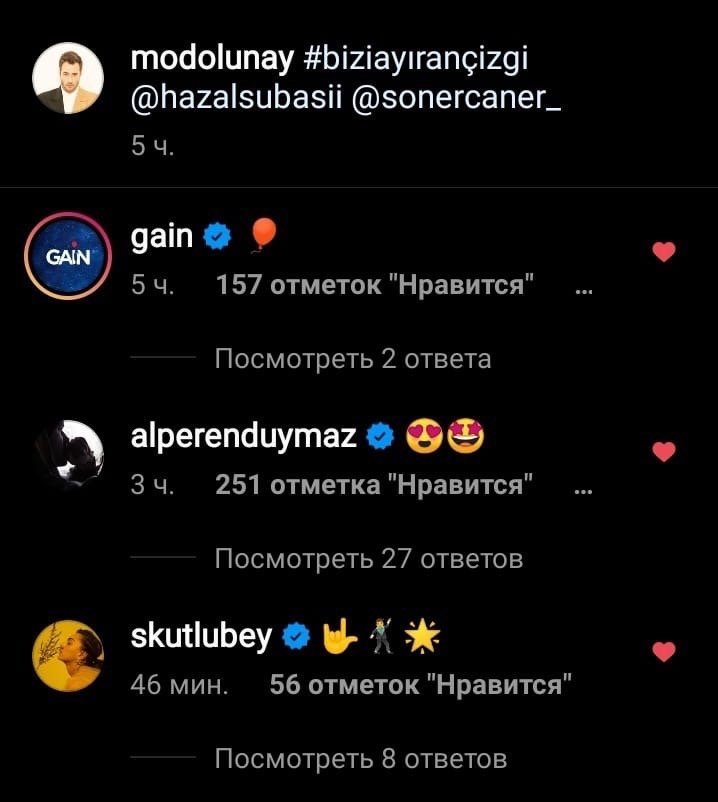The height and width of the screenshot is (802, 718).
Task: Open the alperenduymaz username
Action: [x=243, y=436]
